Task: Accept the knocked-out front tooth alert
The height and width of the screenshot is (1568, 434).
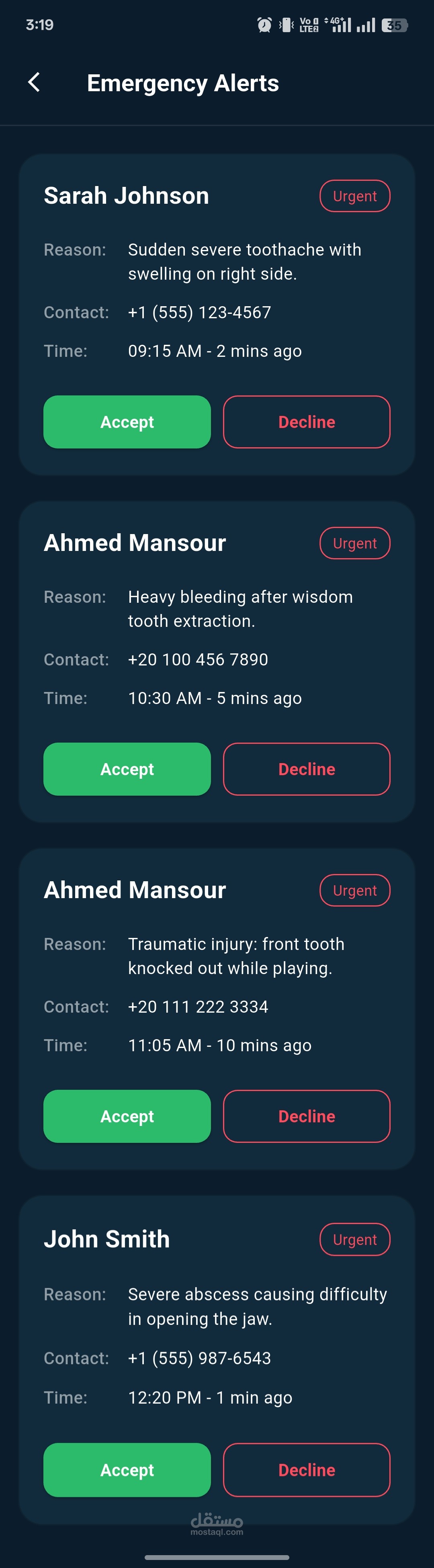Action: coord(127,1116)
